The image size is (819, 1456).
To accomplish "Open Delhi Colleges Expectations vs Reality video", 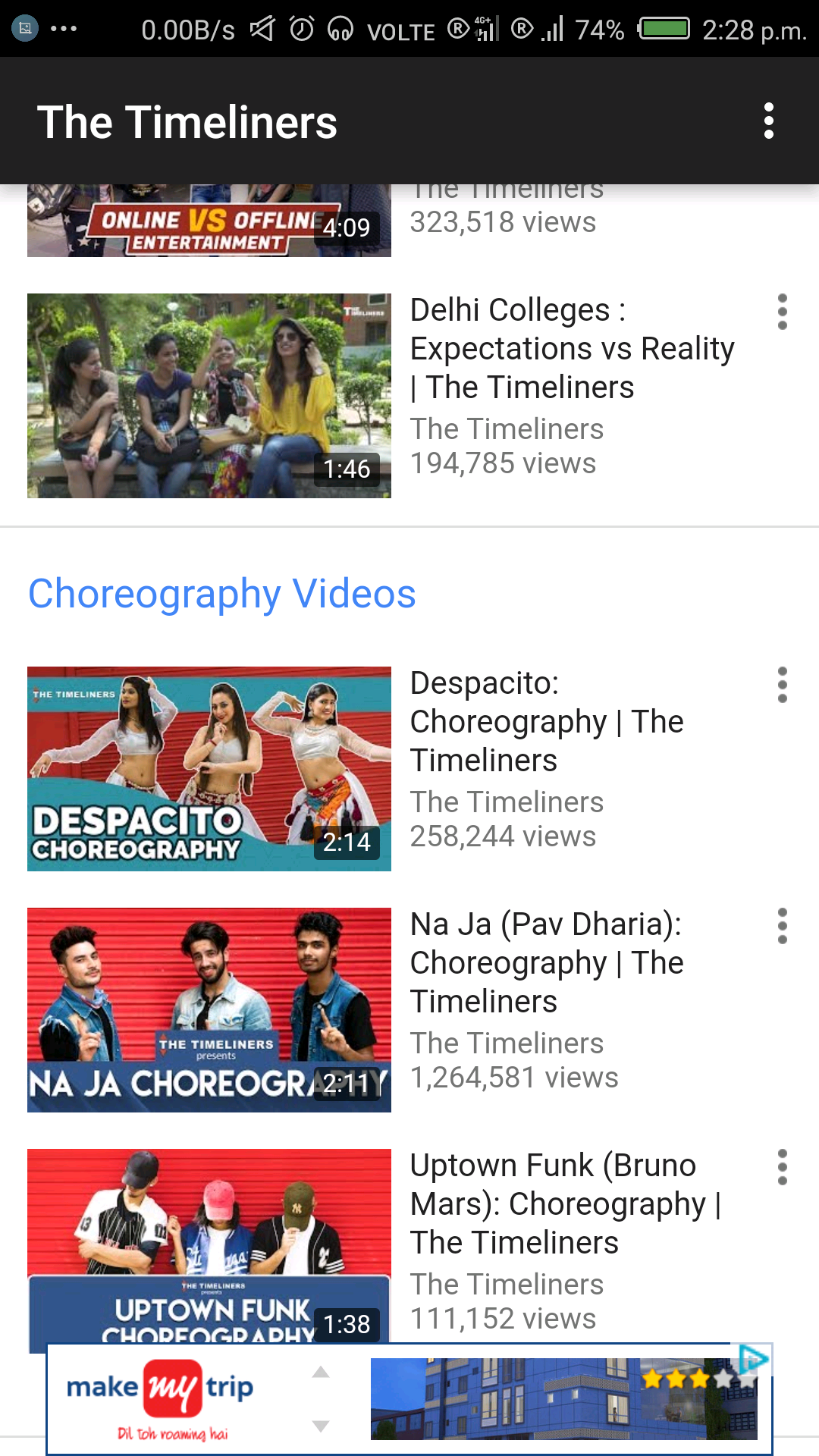I will (x=209, y=395).
